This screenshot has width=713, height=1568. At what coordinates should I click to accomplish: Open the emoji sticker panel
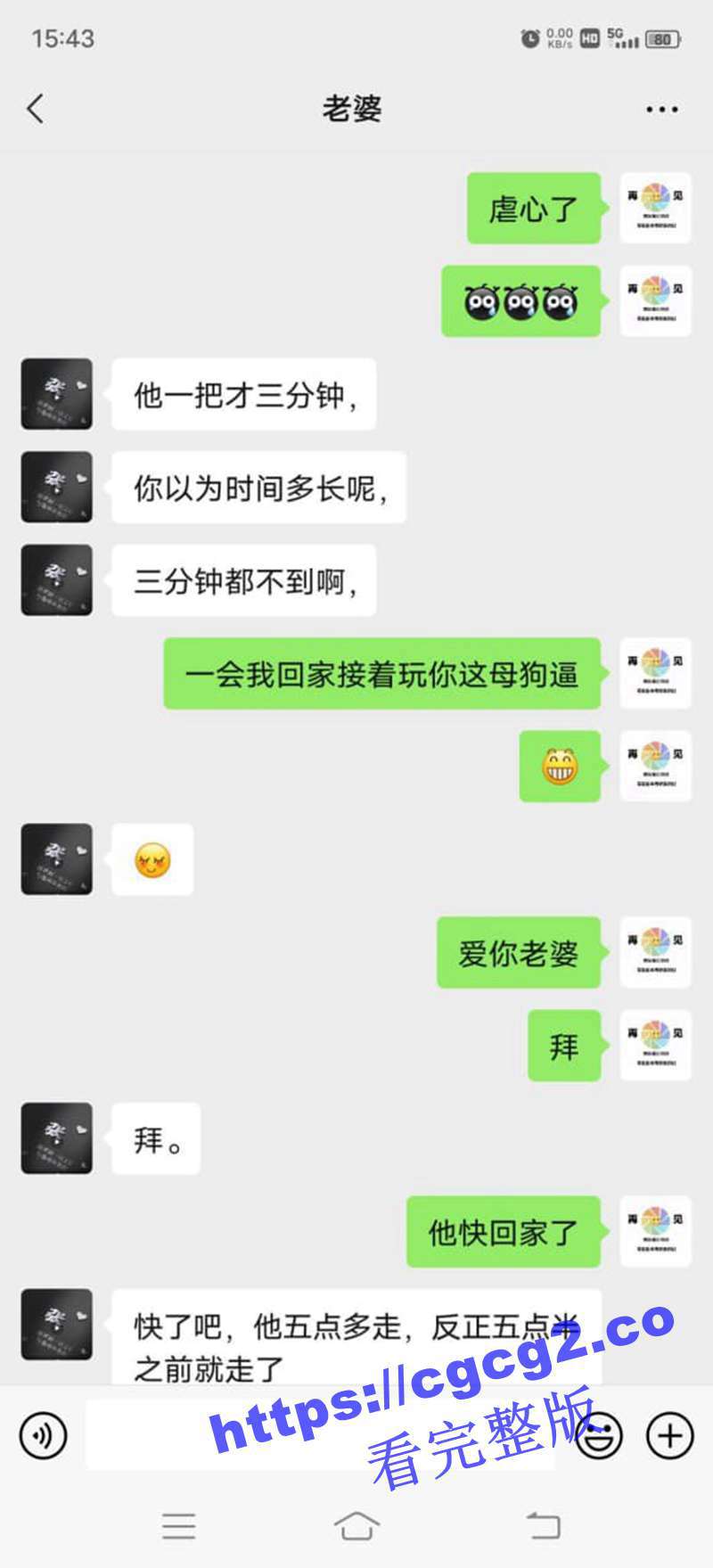pyautogui.click(x=598, y=1435)
